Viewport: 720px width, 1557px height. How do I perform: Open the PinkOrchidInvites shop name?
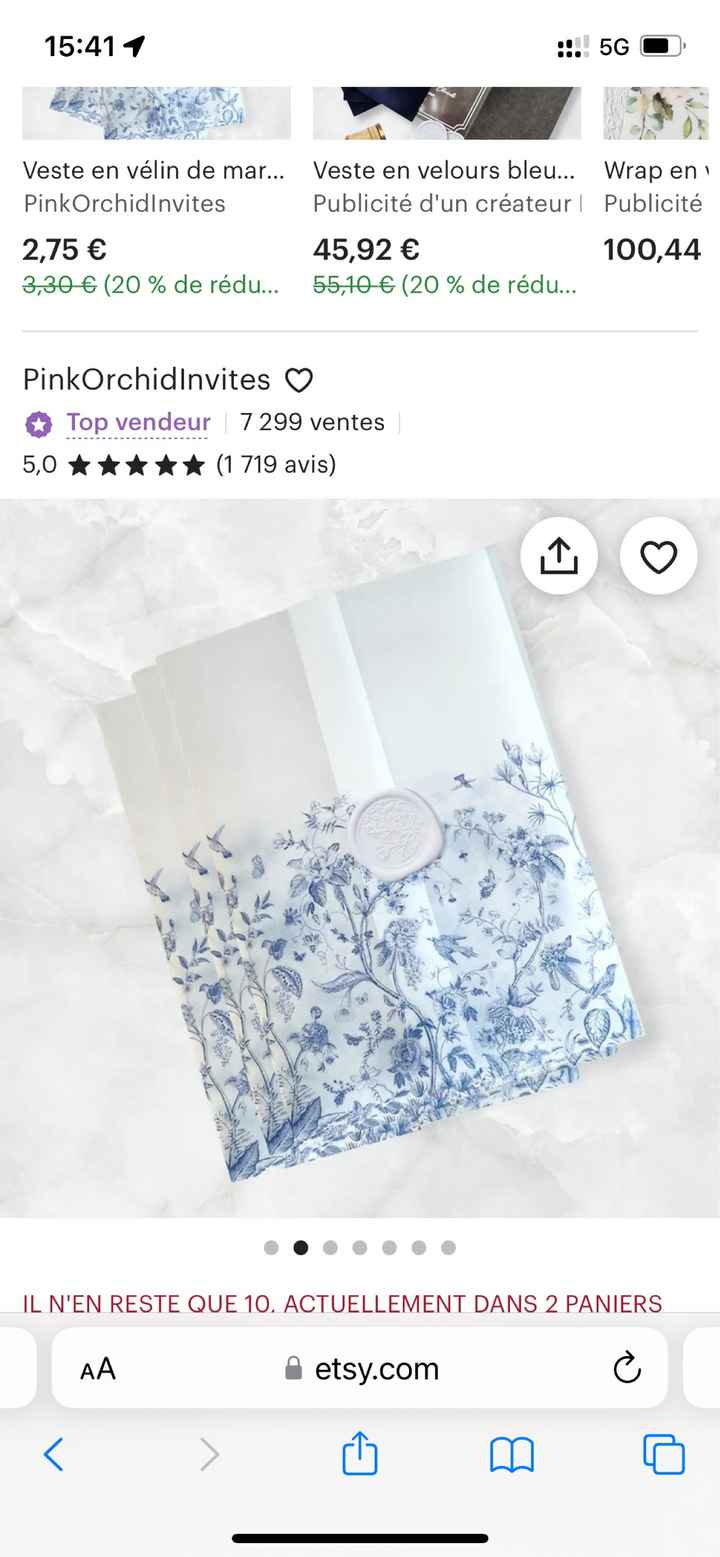coord(146,380)
